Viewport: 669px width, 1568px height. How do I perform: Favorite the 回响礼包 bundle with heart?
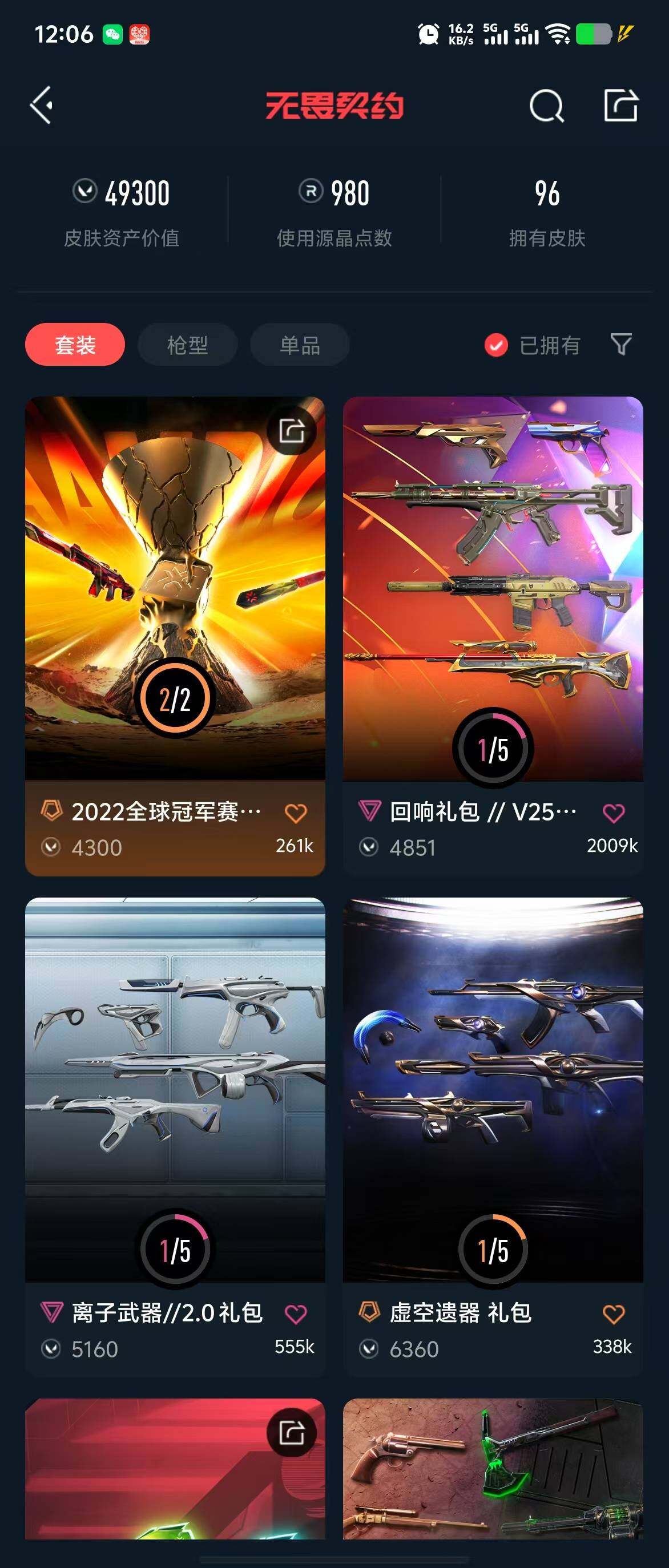click(614, 813)
